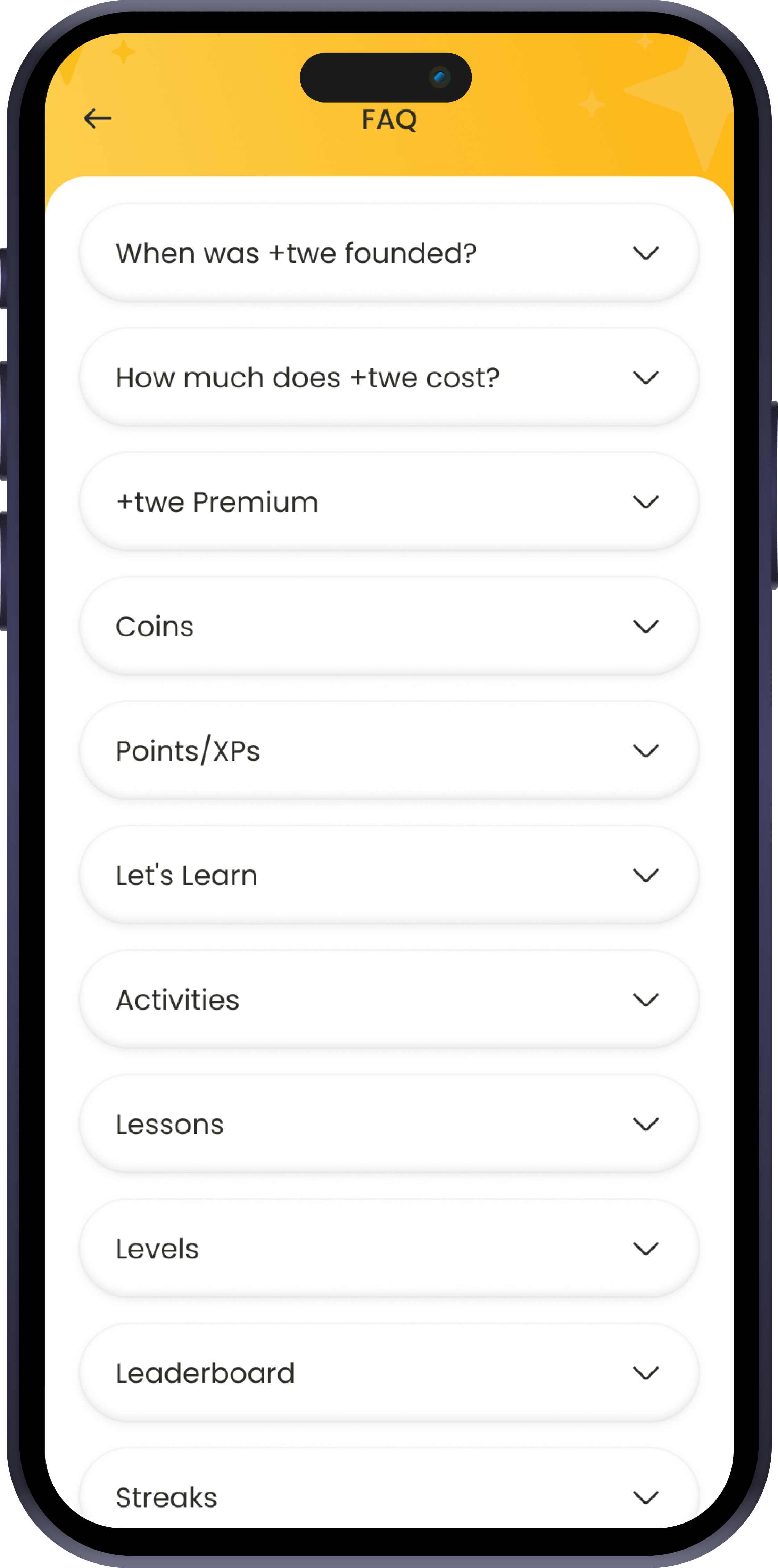Open the Leaderboard FAQ entry

(x=389, y=1373)
